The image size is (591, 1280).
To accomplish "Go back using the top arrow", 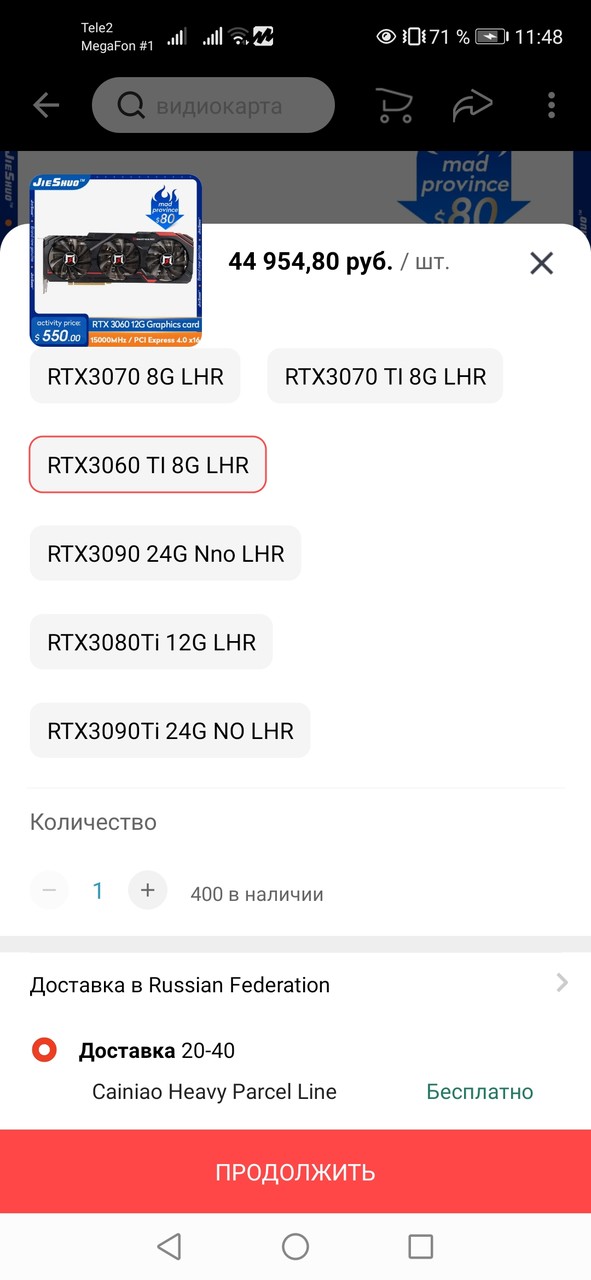I will tap(46, 105).
